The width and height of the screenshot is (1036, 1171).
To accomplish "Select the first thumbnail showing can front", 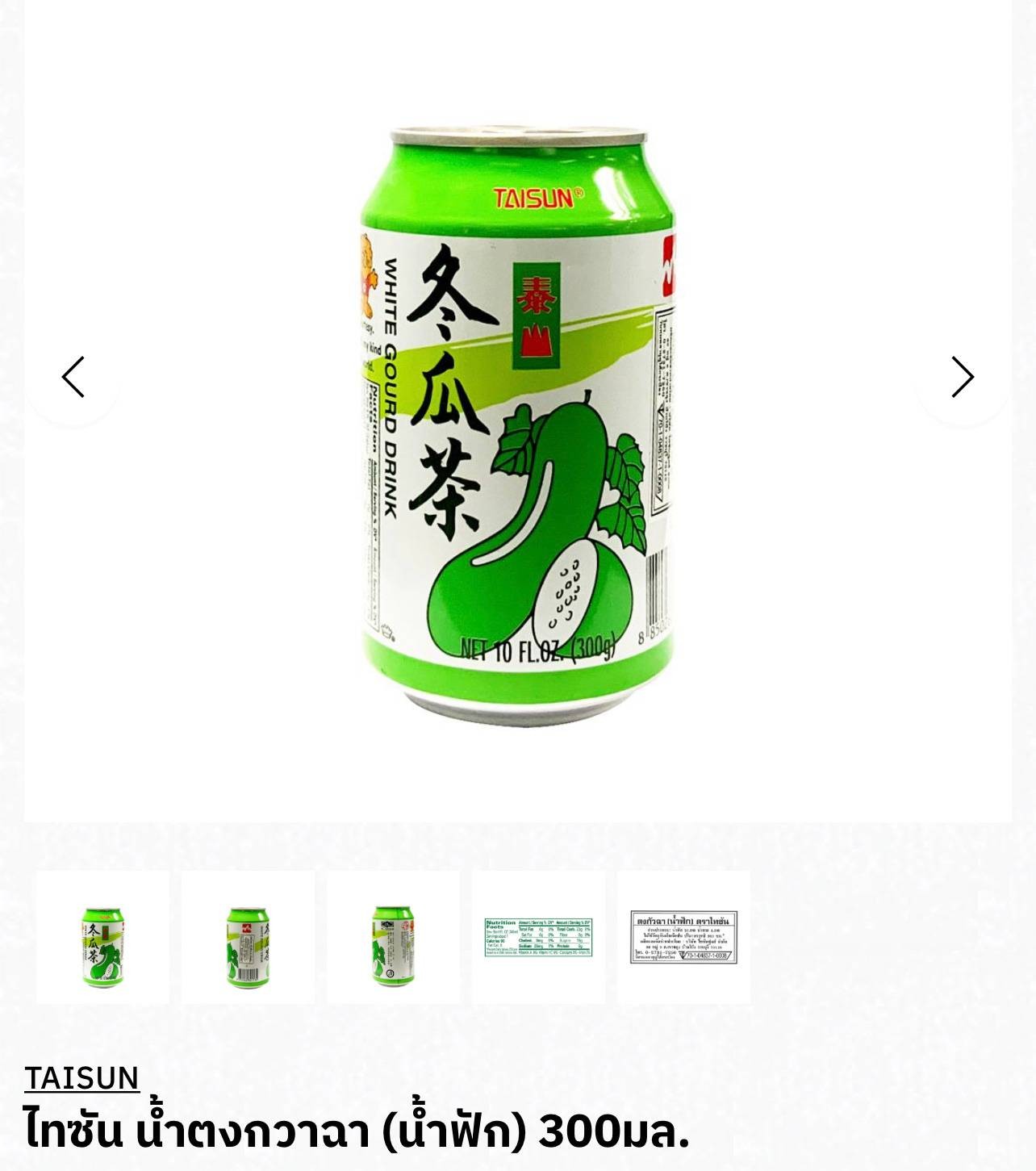I will [102, 937].
